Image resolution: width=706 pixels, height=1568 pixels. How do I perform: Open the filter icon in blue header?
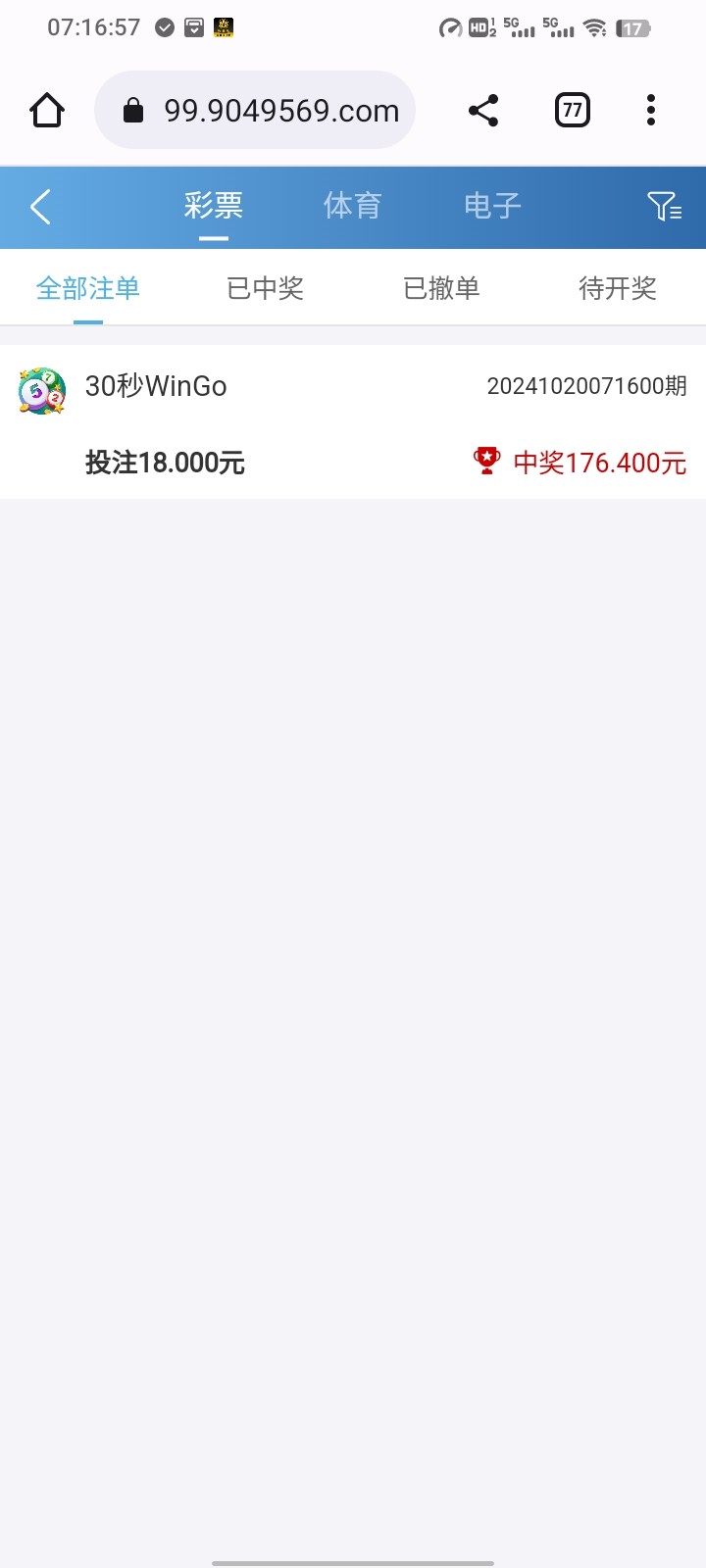click(664, 207)
